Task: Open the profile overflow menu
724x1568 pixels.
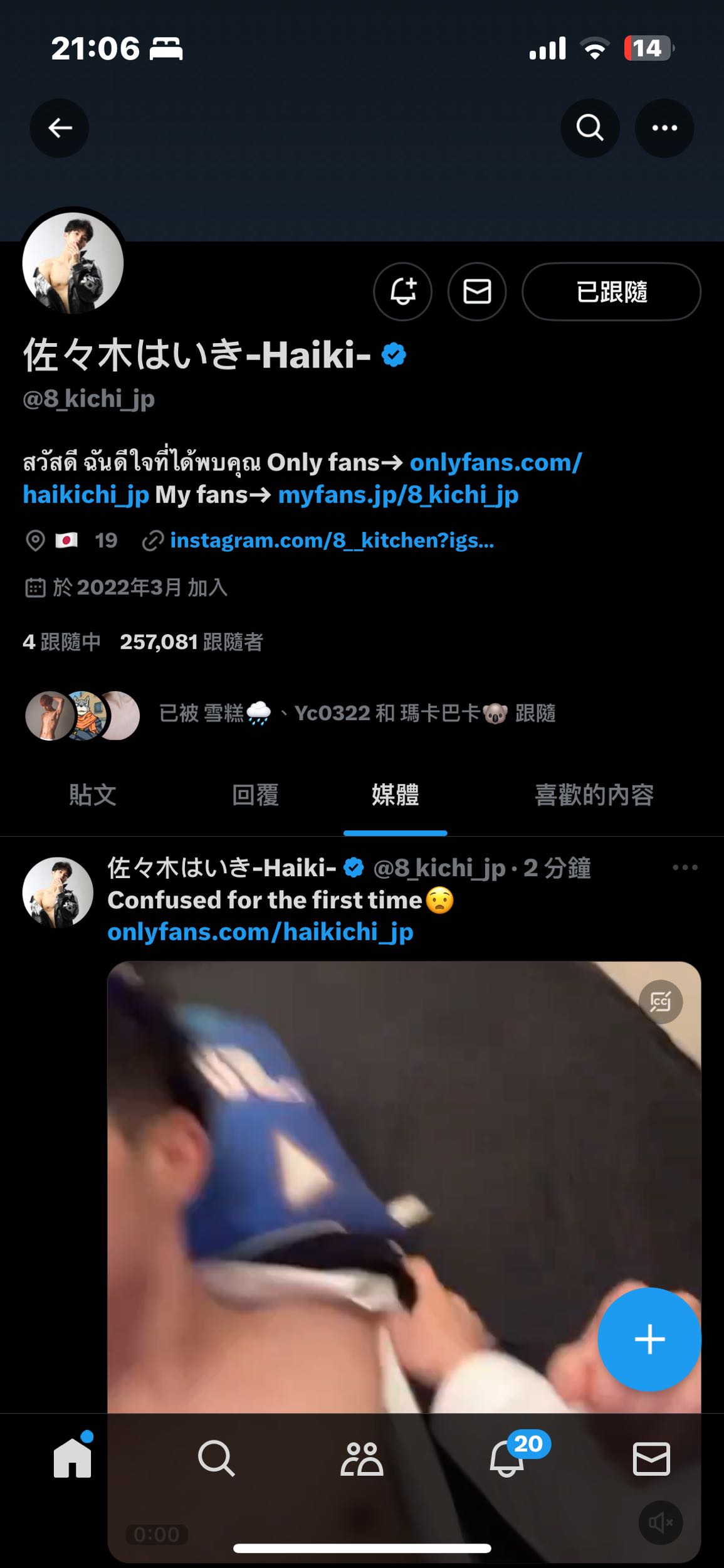Action: (x=664, y=128)
